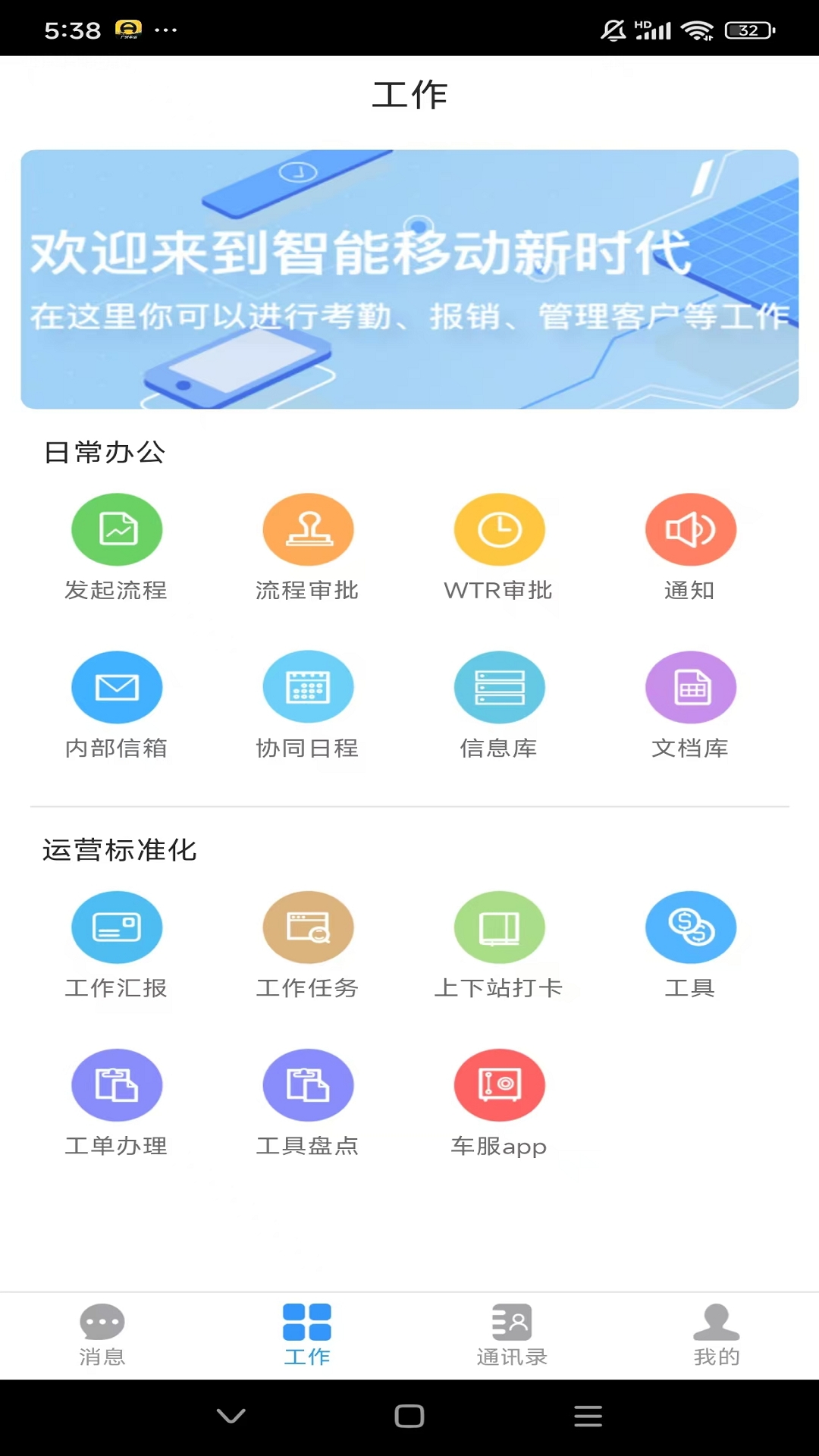
Task: Switch to the 通讯录 tab
Action: click(x=512, y=1335)
